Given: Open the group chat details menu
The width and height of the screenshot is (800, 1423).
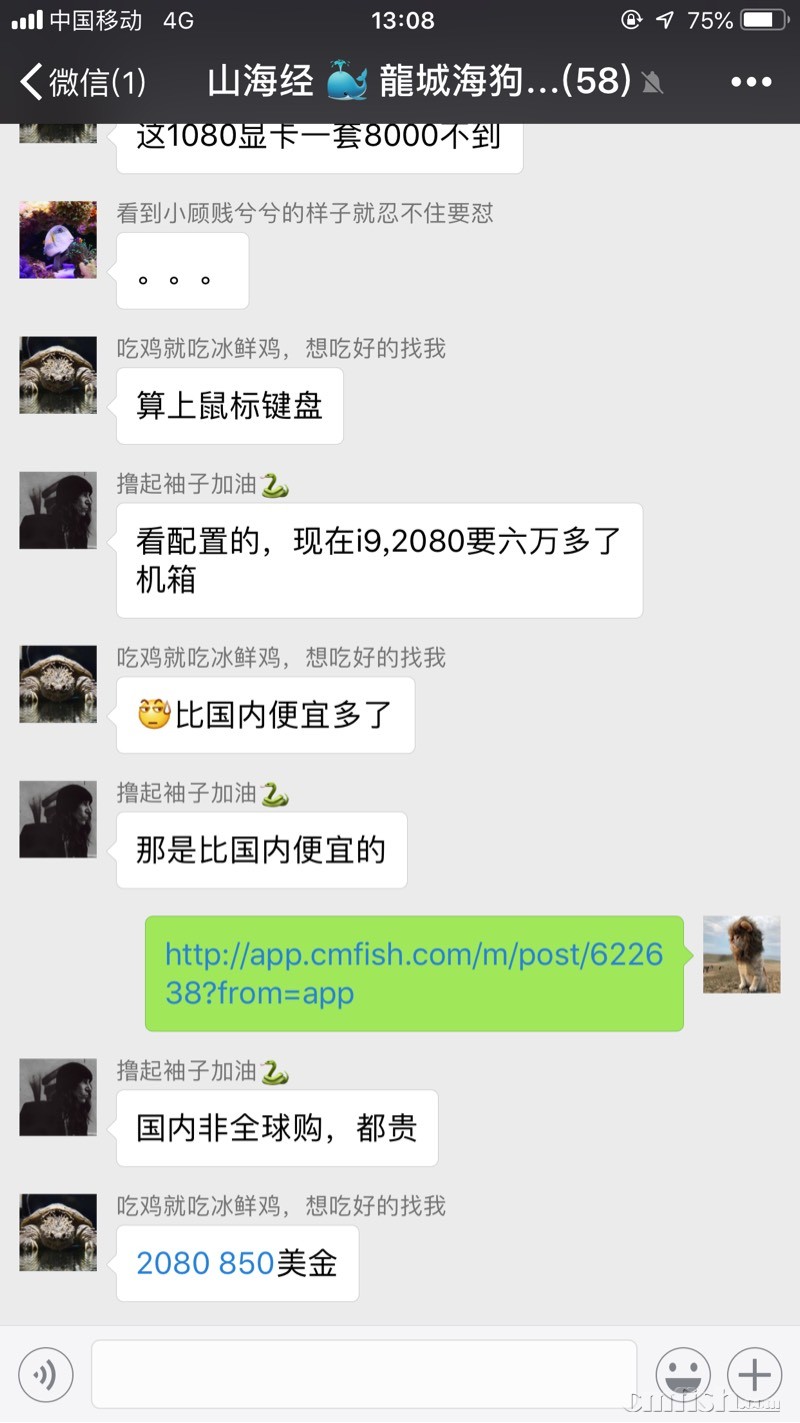Looking at the screenshot, I should 751,82.
